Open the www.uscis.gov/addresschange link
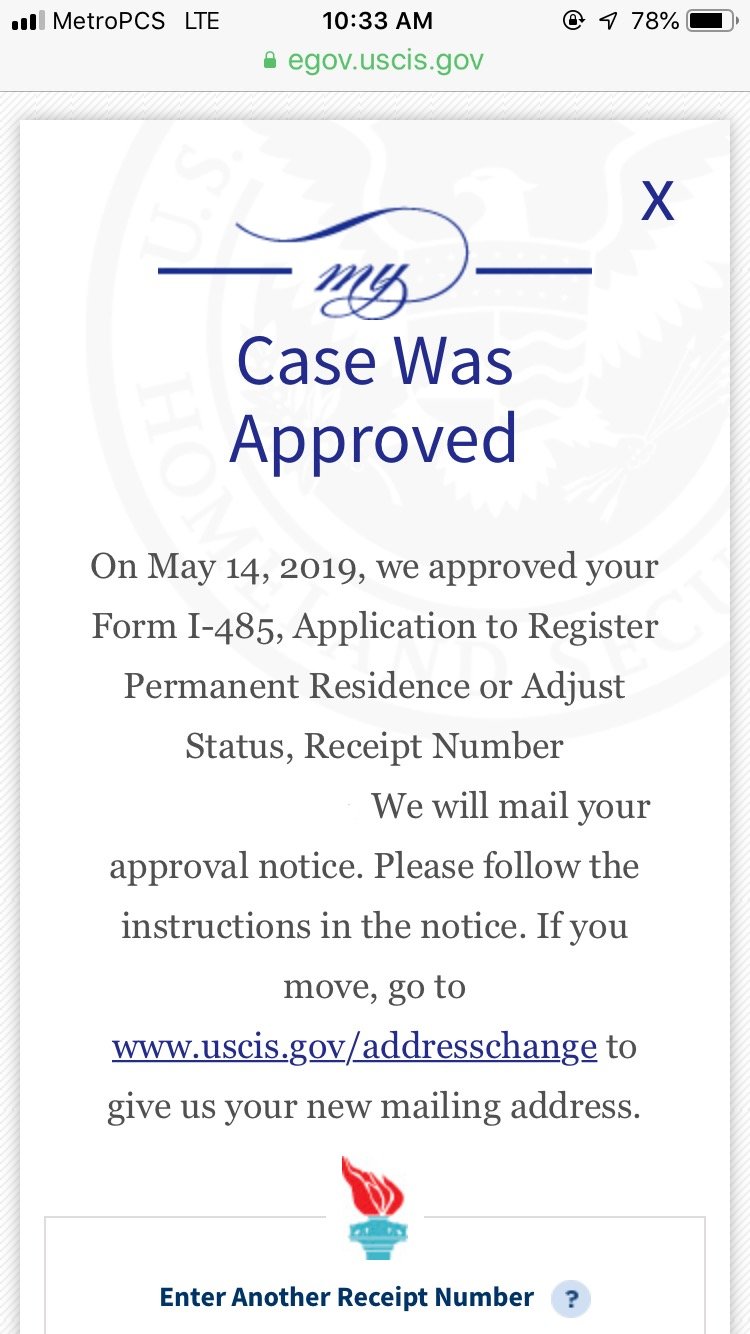 [x=354, y=1047]
